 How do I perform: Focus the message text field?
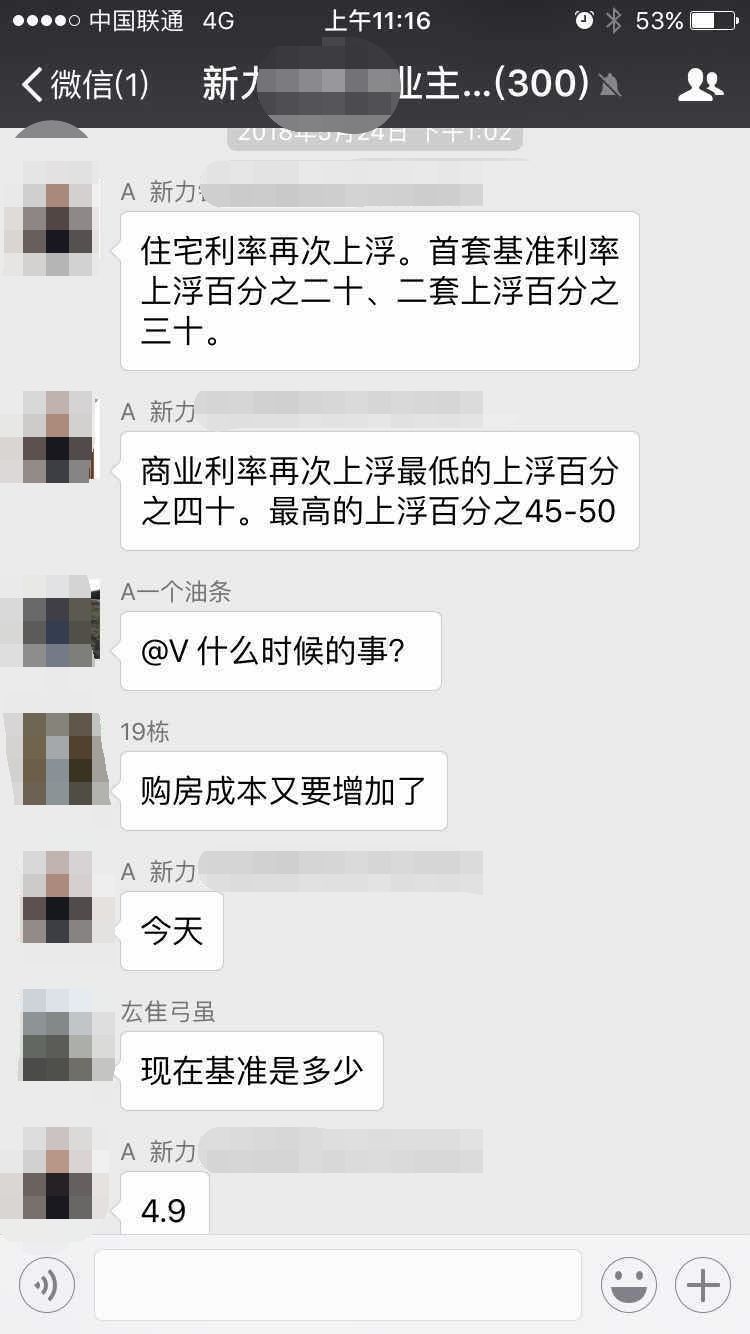point(338,1284)
